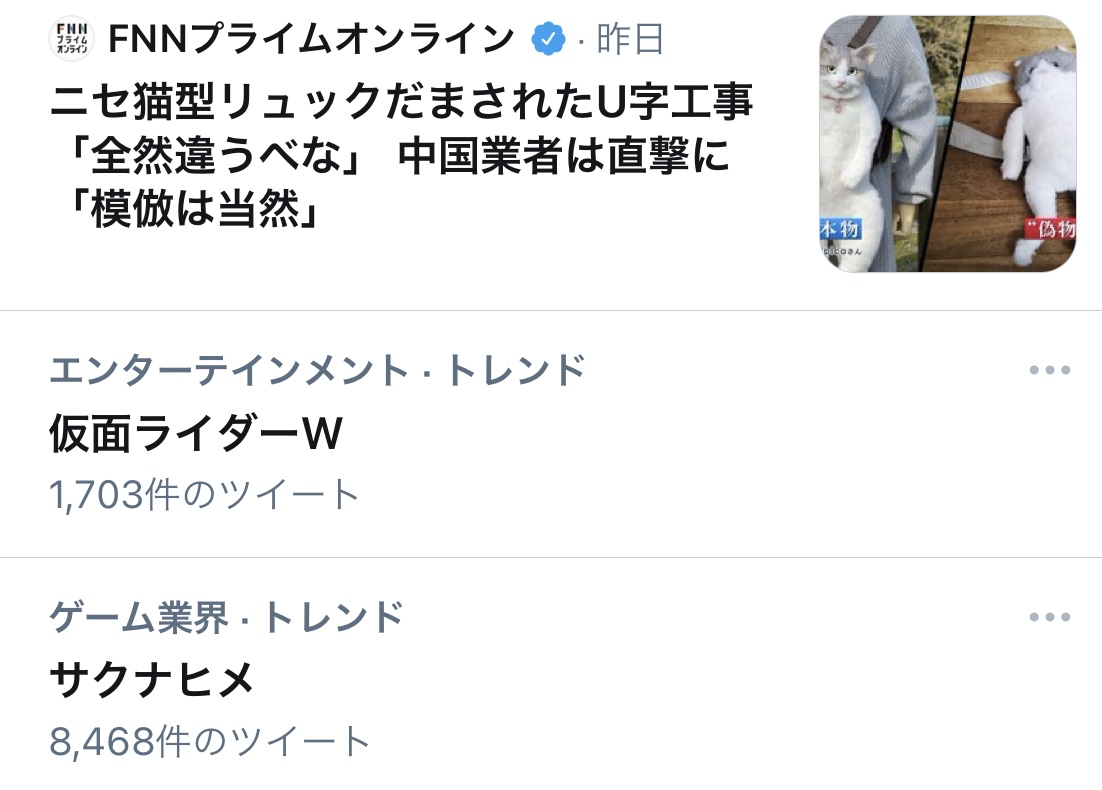Open the FNNプライムオンライン cat backpack article
This screenshot has width=1102, height=790.
pyautogui.click(x=400, y=157)
